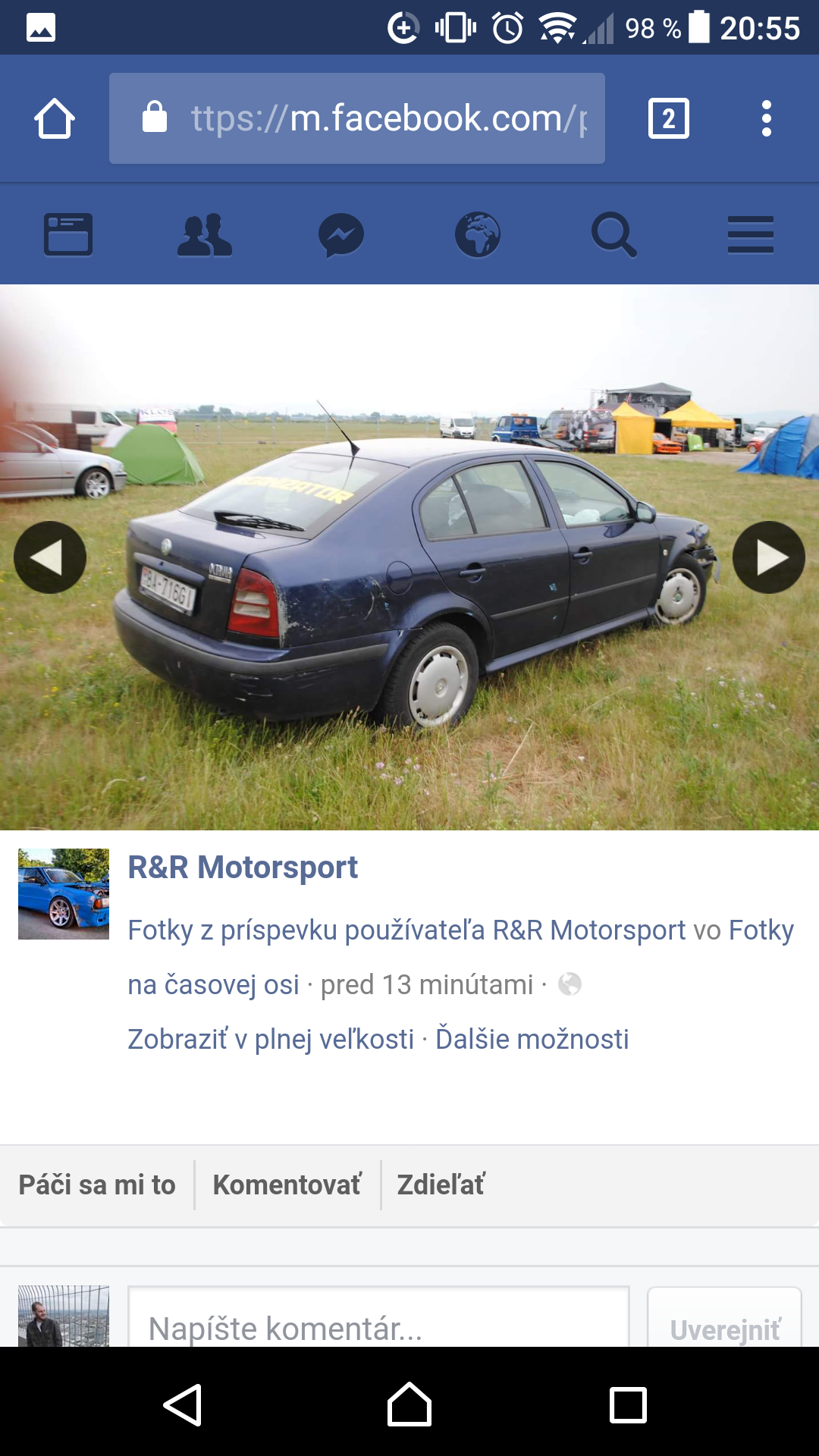Image resolution: width=819 pixels, height=1456 pixels.
Task: Tap Zobraziť v plnej veľkosti
Action: coord(271,1039)
